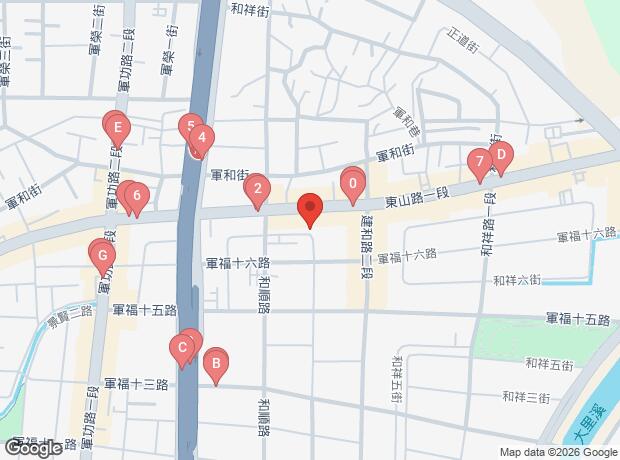The height and width of the screenshot is (460, 620).
Task: Select map marker E
Action: (x=118, y=127)
